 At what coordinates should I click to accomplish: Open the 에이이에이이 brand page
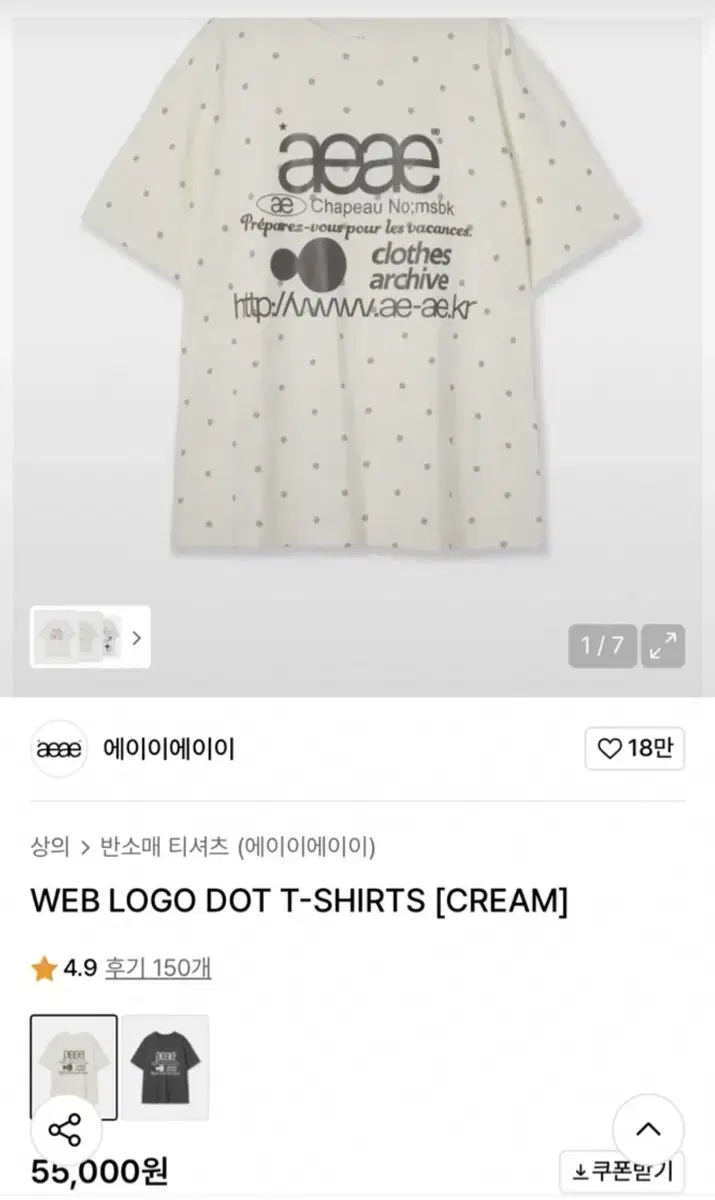coord(168,749)
